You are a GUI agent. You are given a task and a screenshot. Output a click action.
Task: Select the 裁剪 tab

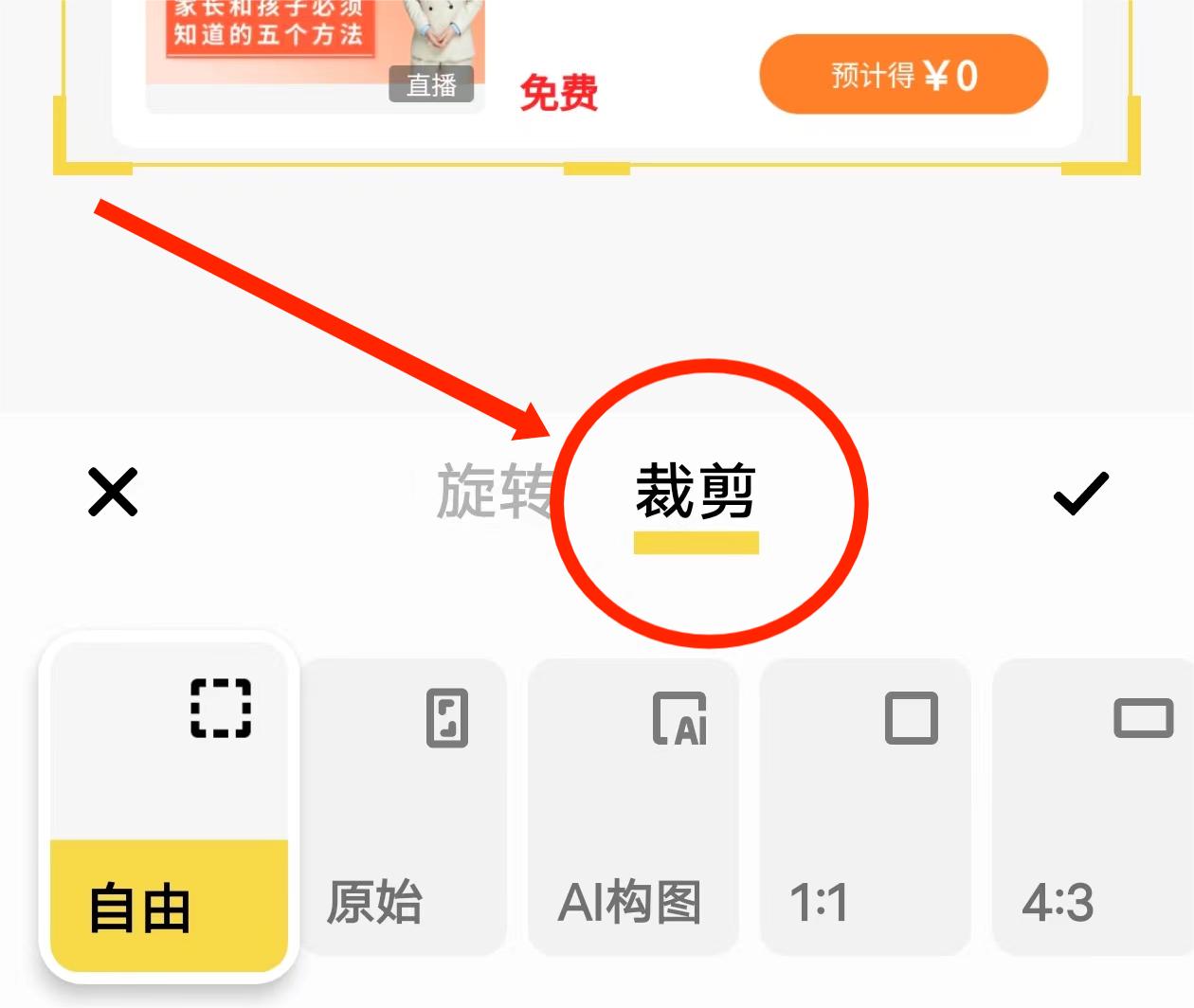pos(696,494)
